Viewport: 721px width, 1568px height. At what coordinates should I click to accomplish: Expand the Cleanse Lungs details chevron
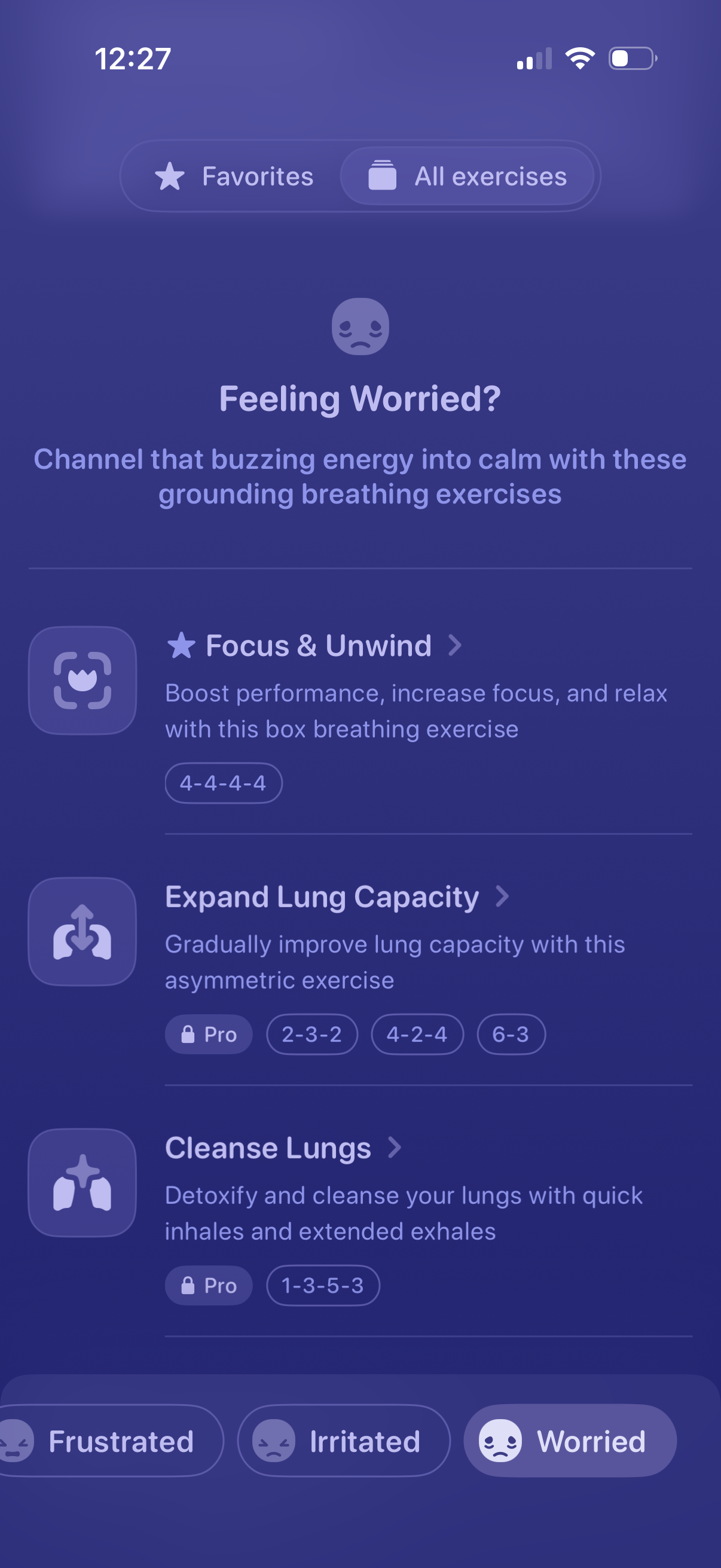394,1148
